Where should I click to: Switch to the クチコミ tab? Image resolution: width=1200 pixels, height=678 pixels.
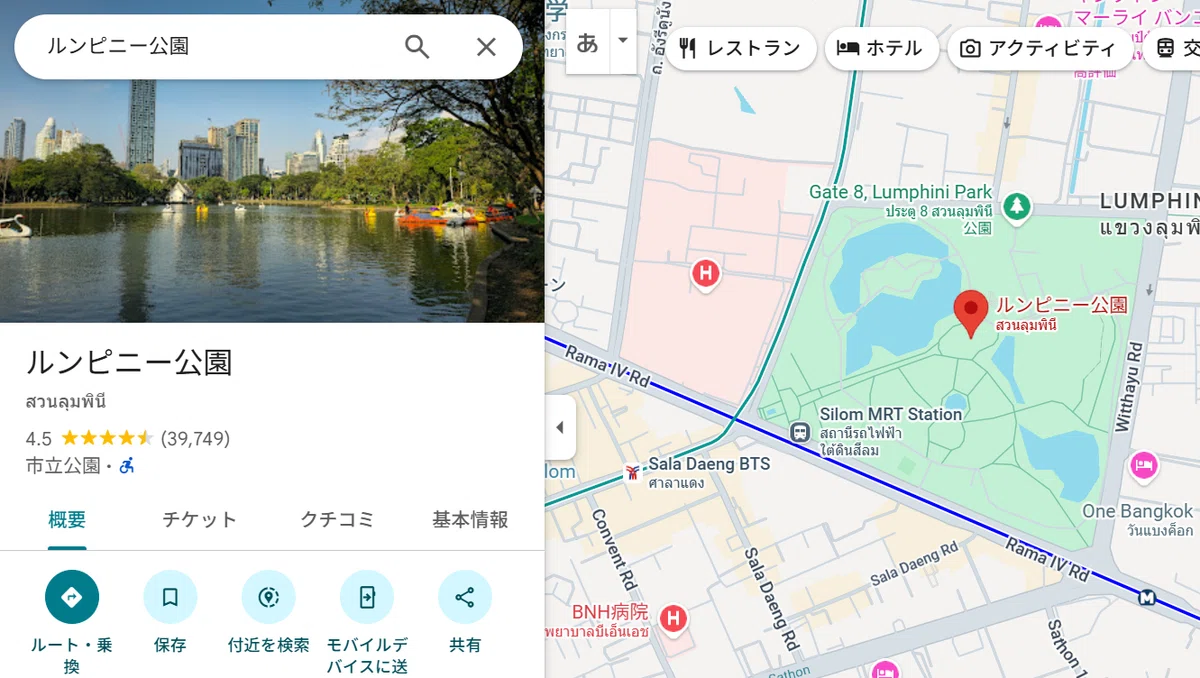(x=337, y=520)
